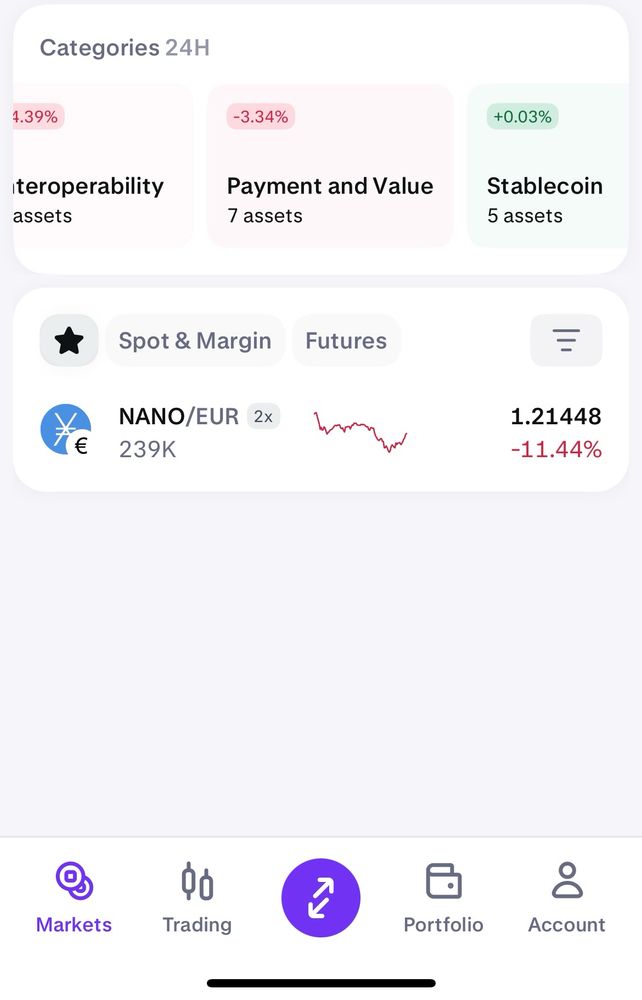Open the Portfolio tab

[x=443, y=898]
